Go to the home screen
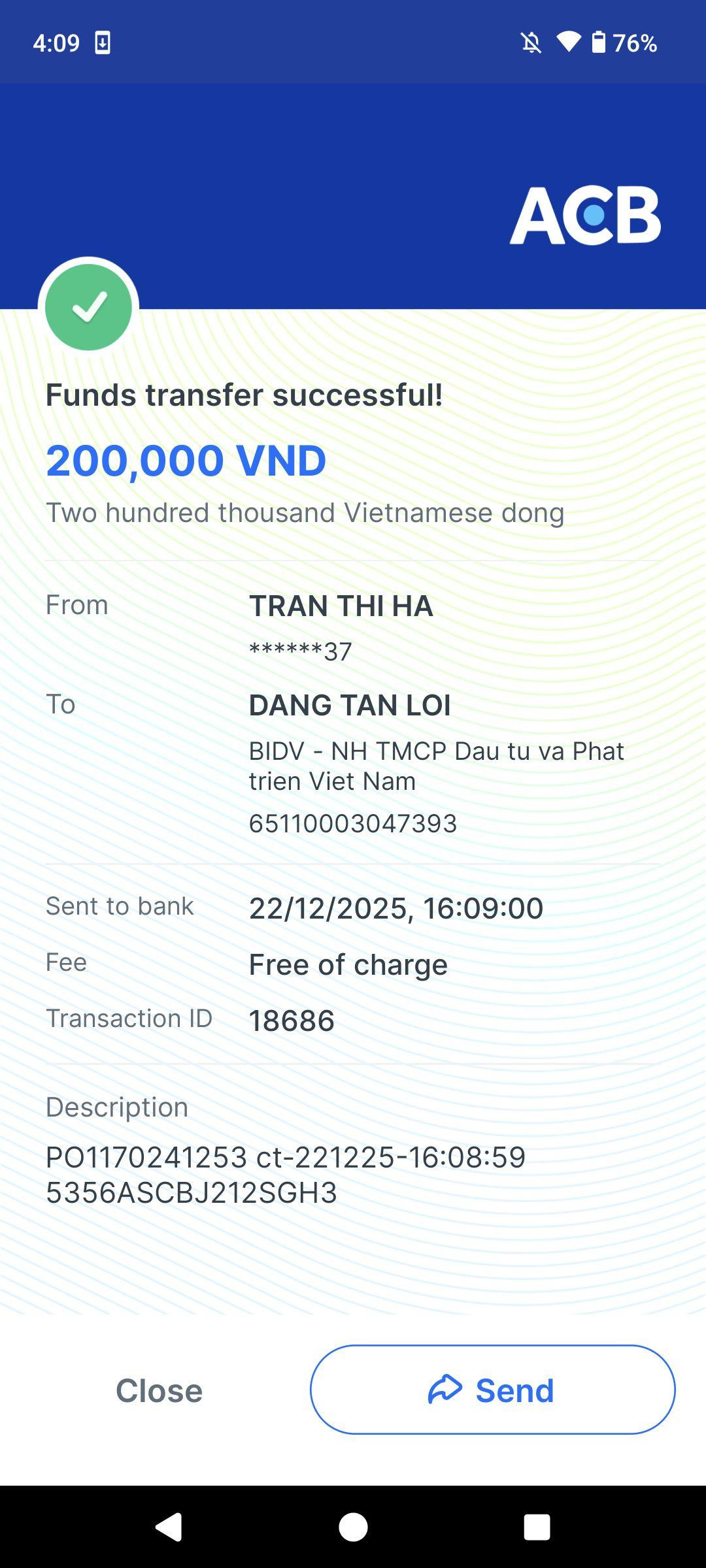 point(353,1527)
